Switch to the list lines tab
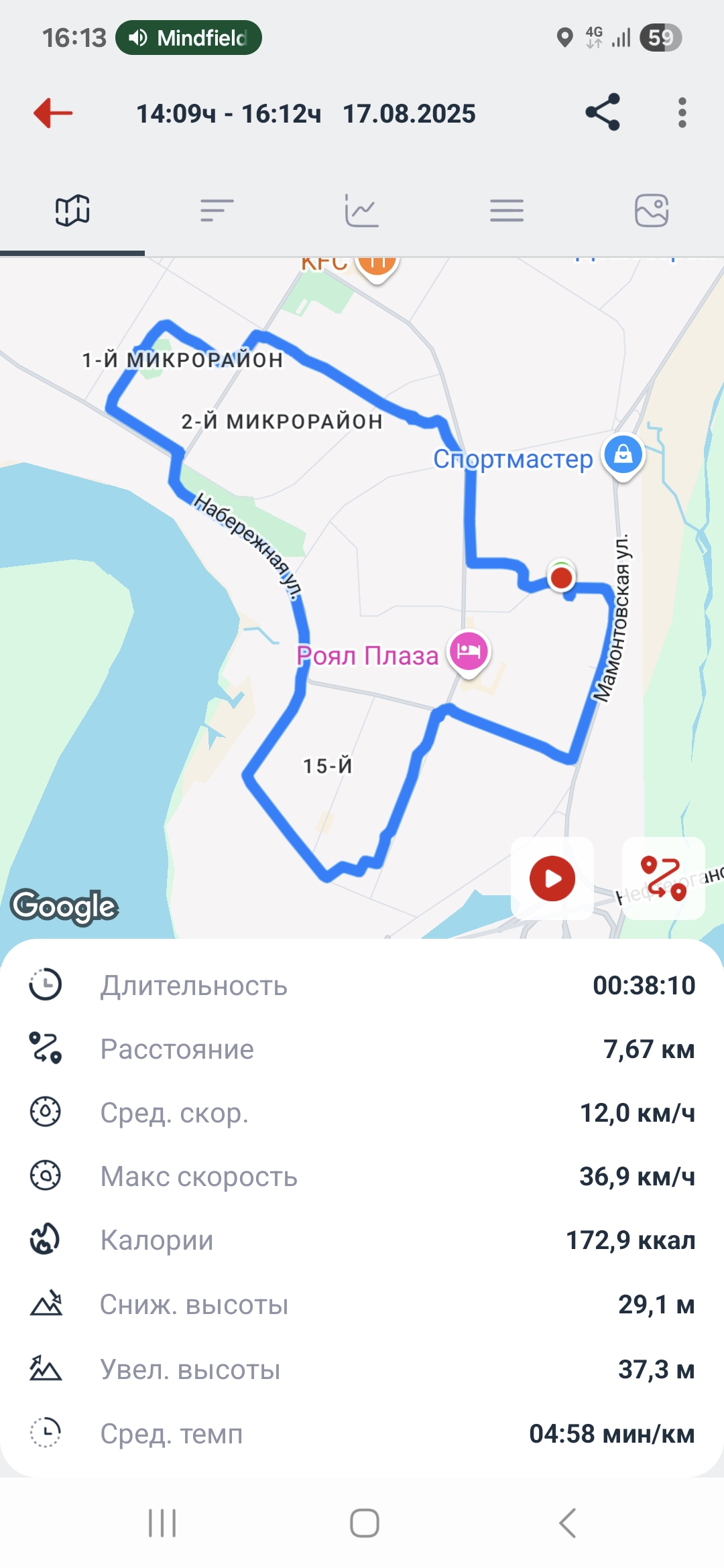Viewport: 724px width, 1568px height. (506, 210)
